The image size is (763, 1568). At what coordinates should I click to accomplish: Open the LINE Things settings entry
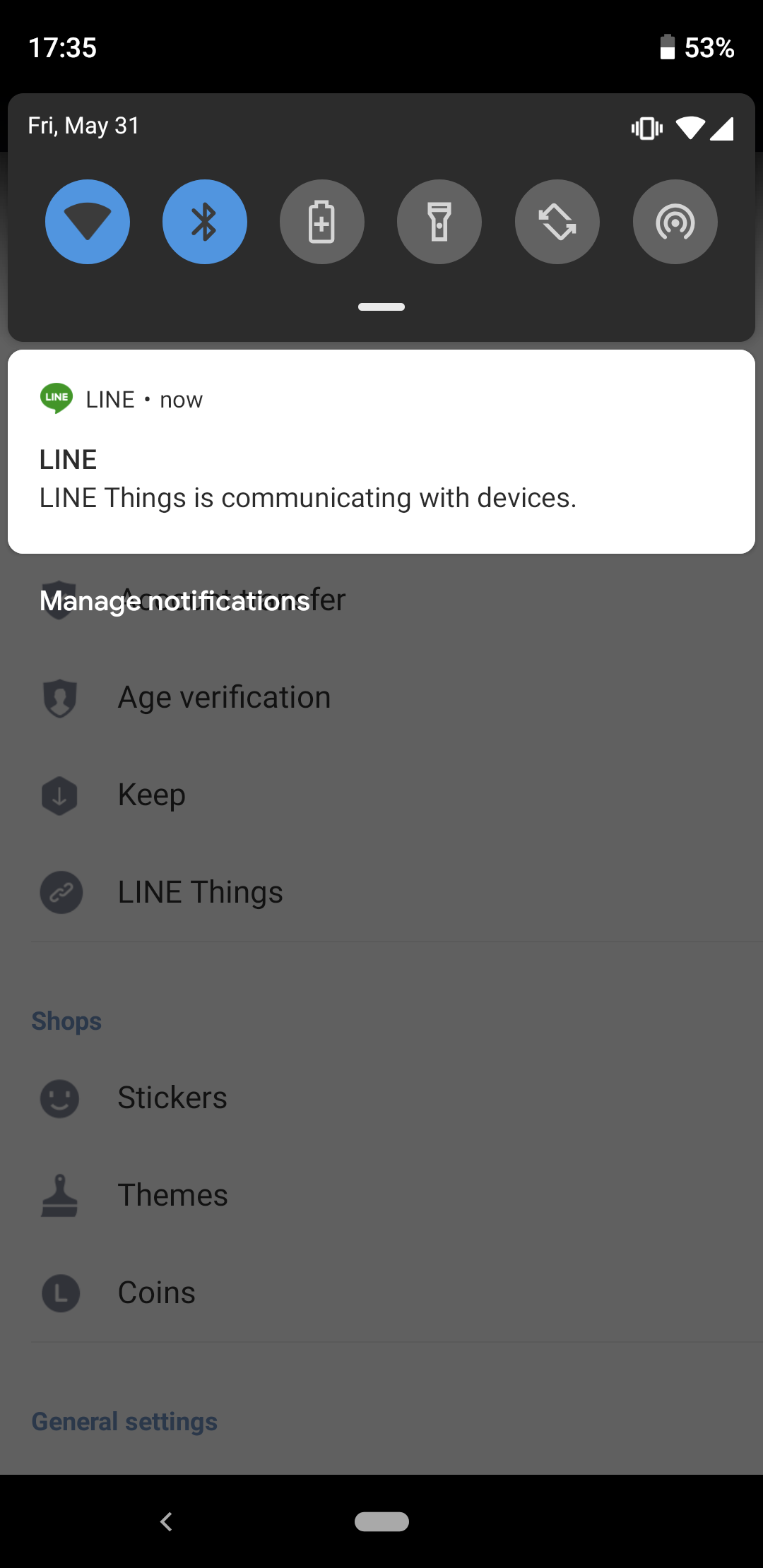click(201, 892)
